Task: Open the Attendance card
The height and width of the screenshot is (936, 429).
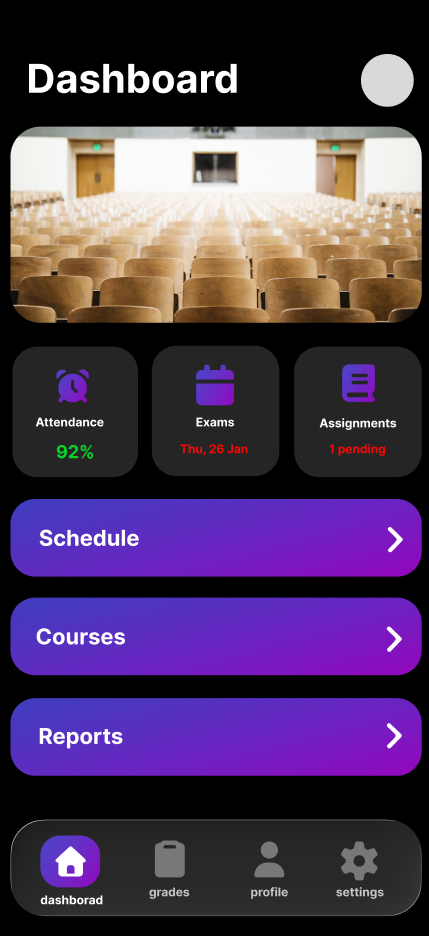Action: point(75,412)
